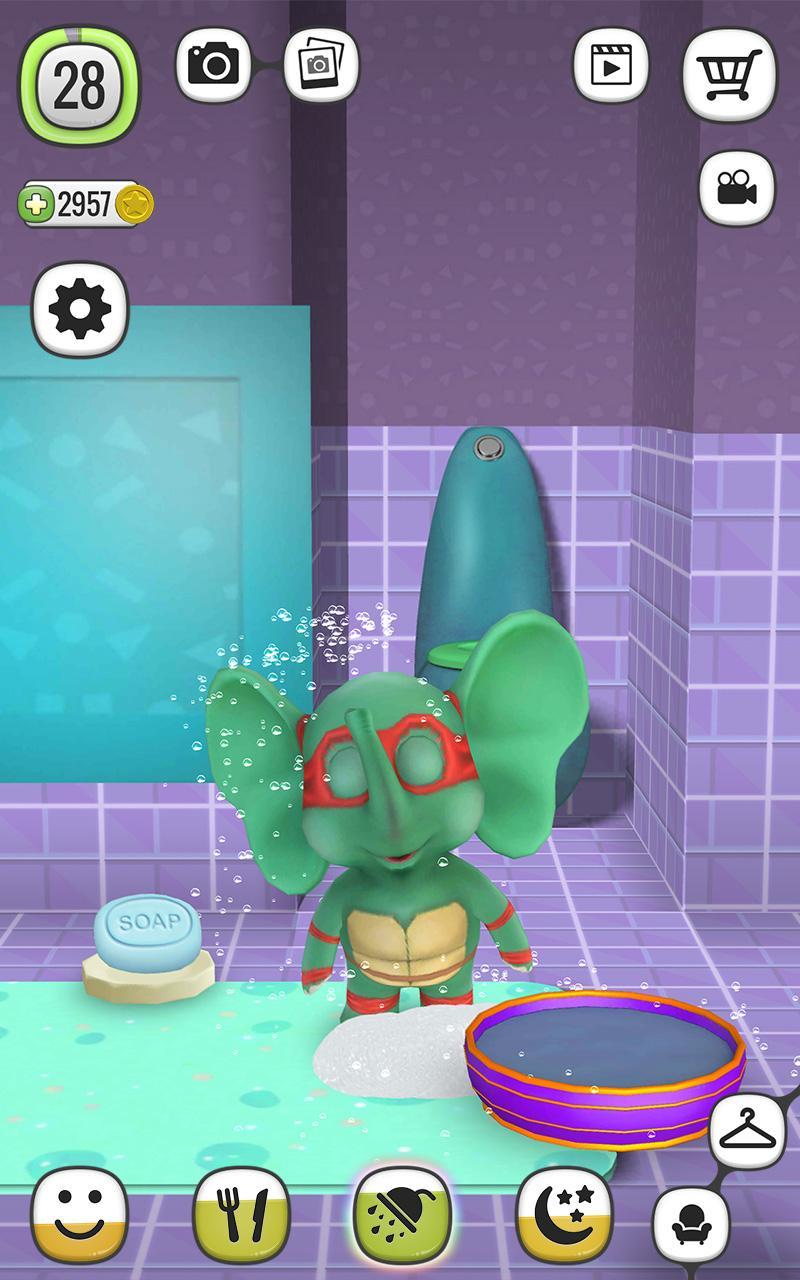Open the level 28 progress badge
The height and width of the screenshot is (1280, 800).
tap(79, 86)
